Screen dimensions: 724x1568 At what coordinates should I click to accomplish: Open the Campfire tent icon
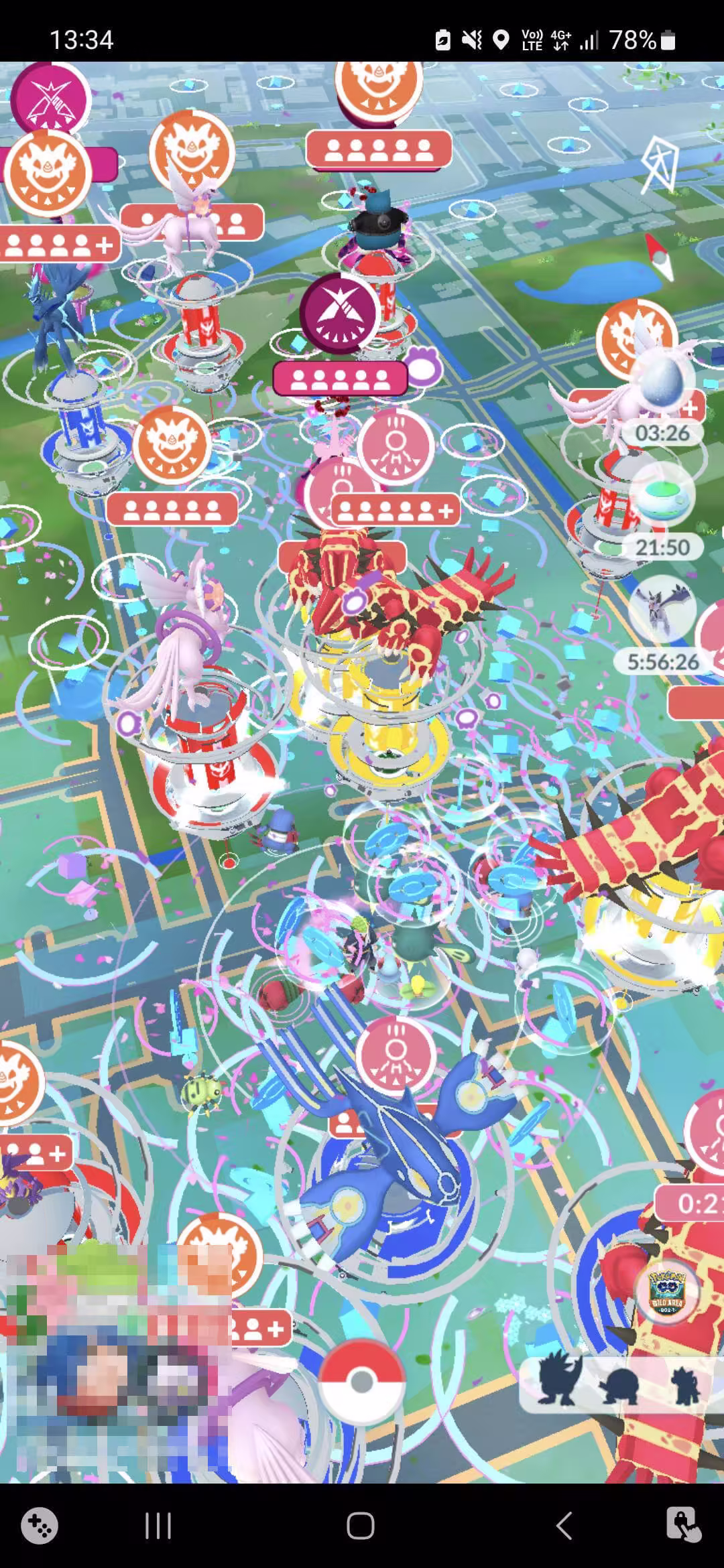(660, 164)
